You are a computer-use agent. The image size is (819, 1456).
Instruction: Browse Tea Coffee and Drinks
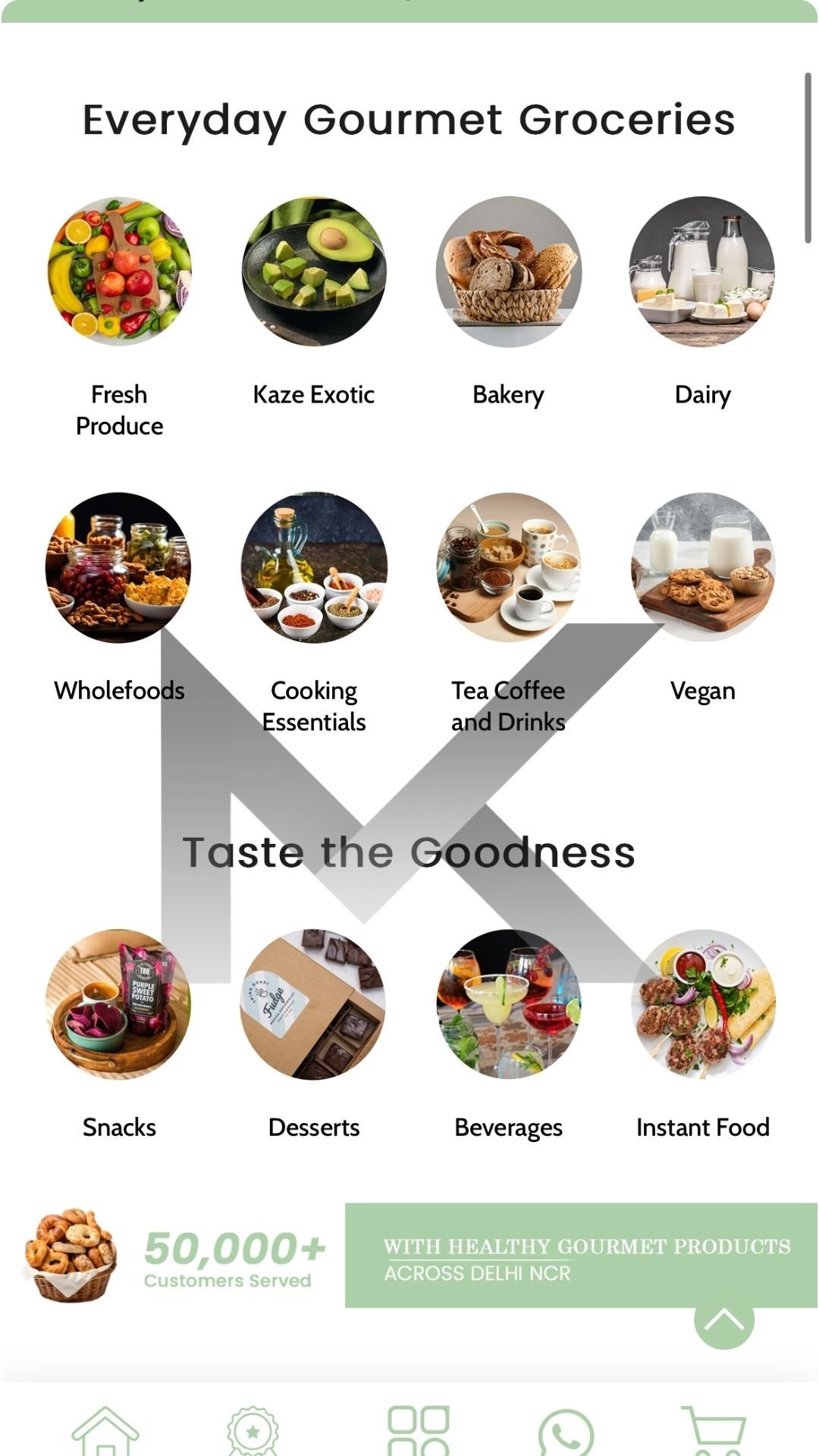point(508,567)
